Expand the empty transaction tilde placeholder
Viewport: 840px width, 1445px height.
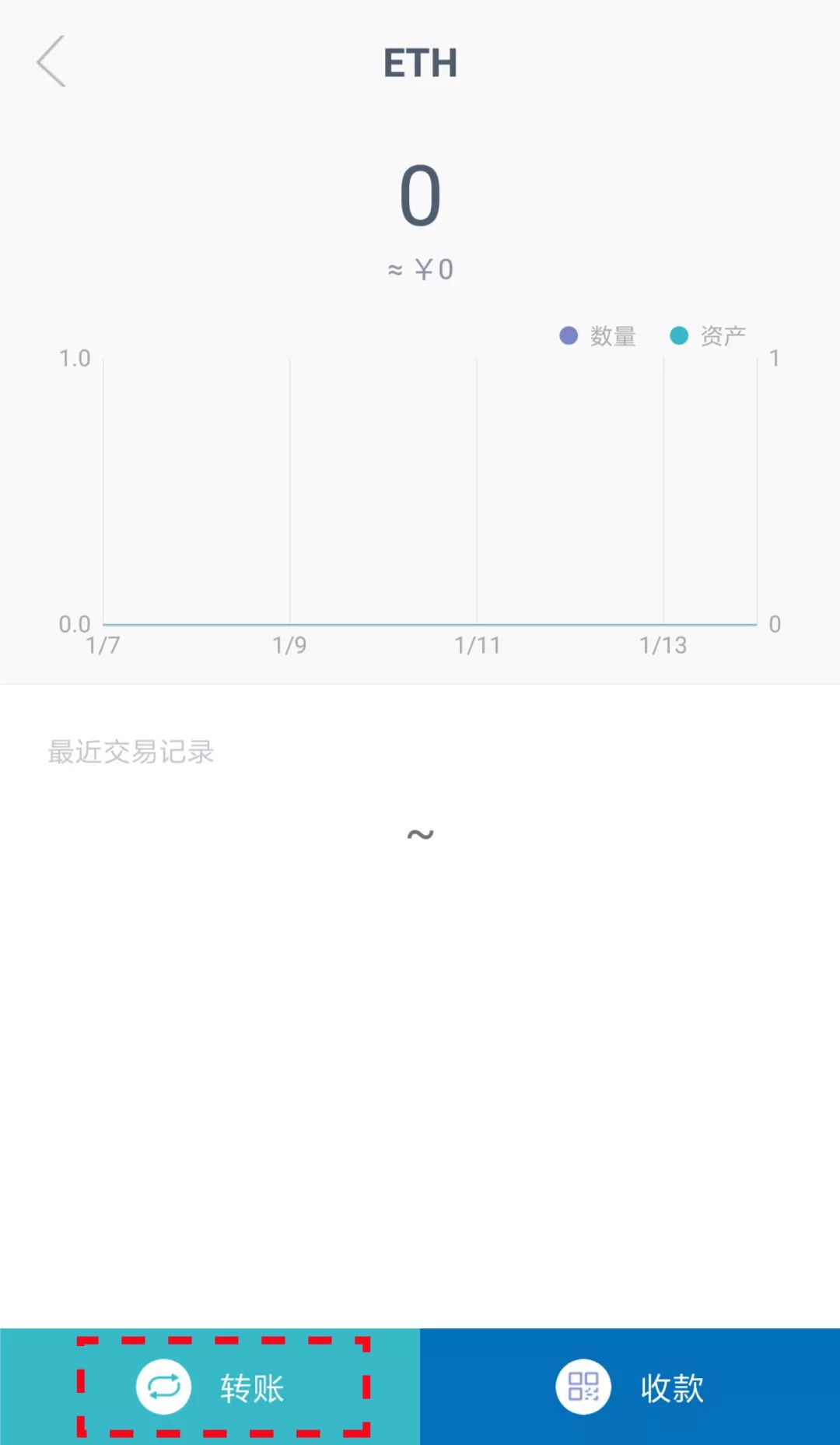pyautogui.click(x=420, y=833)
